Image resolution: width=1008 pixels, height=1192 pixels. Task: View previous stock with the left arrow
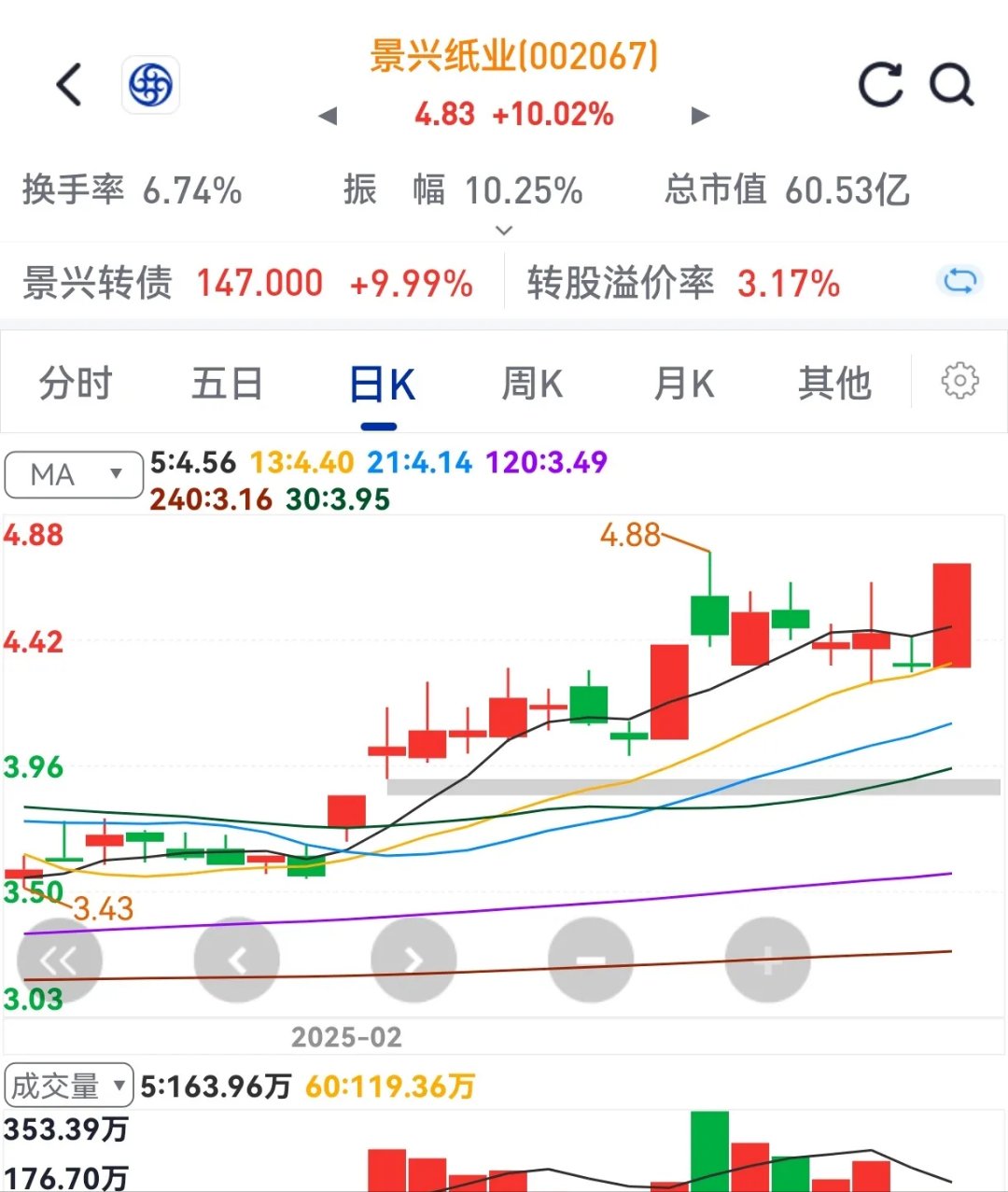[x=329, y=115]
